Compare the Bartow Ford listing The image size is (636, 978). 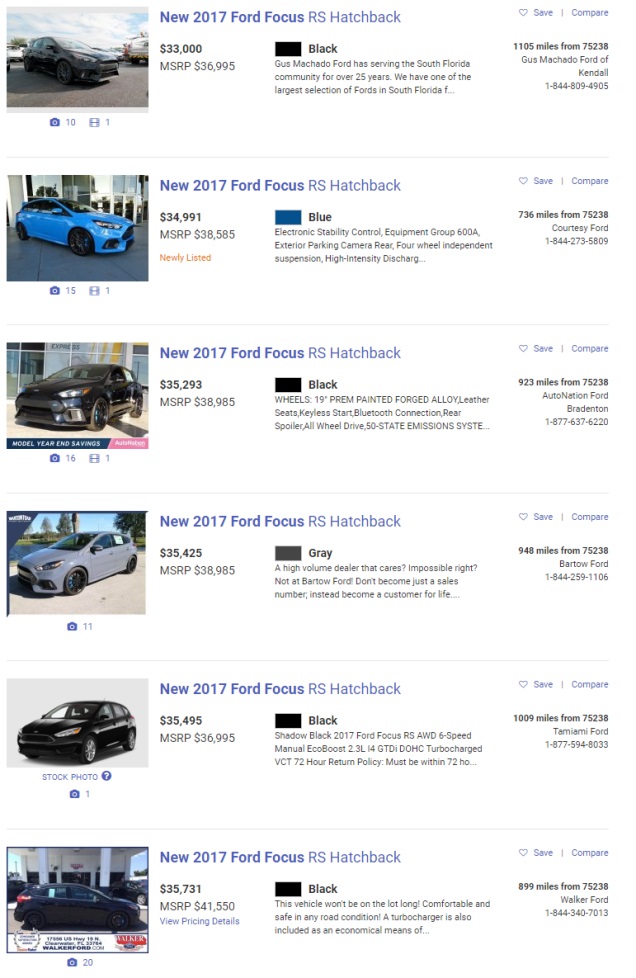coord(589,517)
